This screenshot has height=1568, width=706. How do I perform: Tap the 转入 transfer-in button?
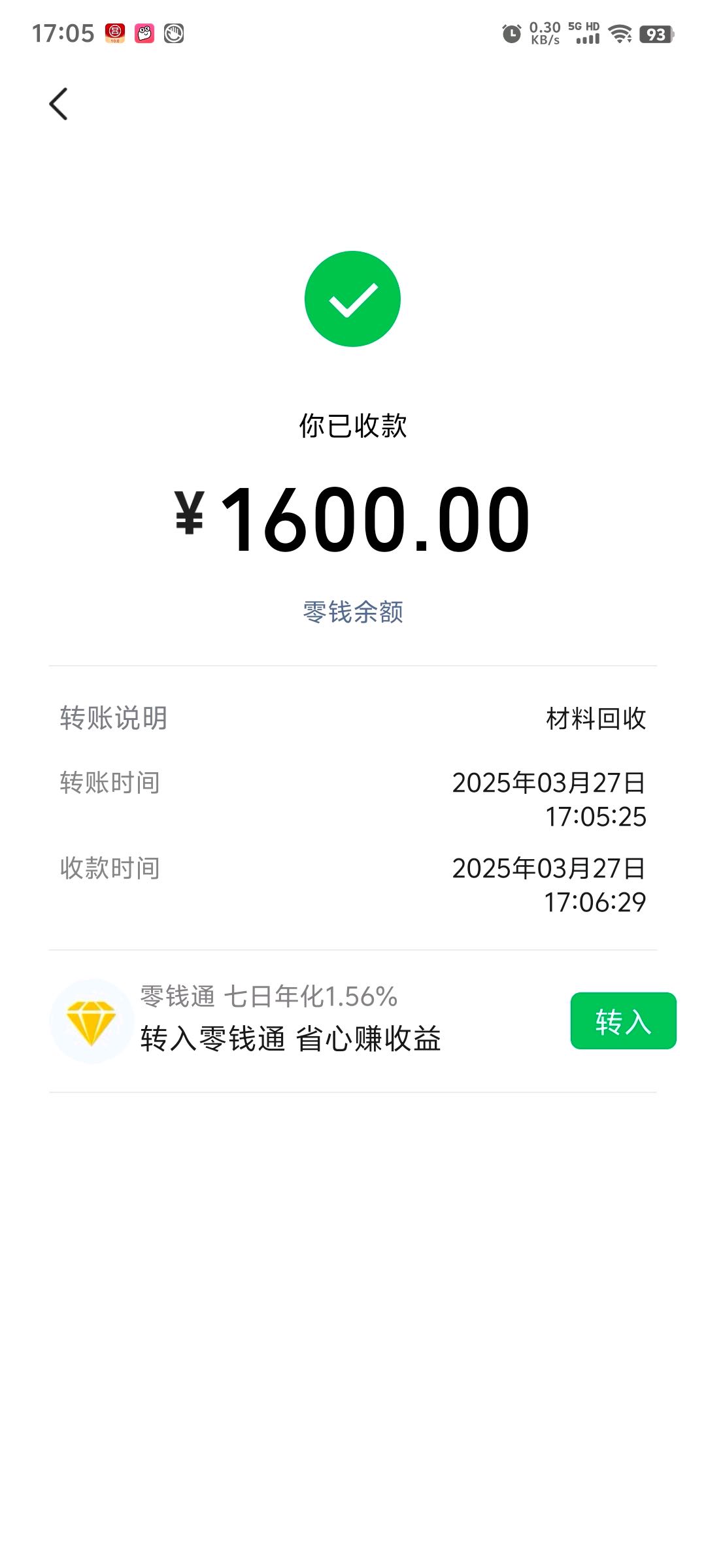(622, 1020)
